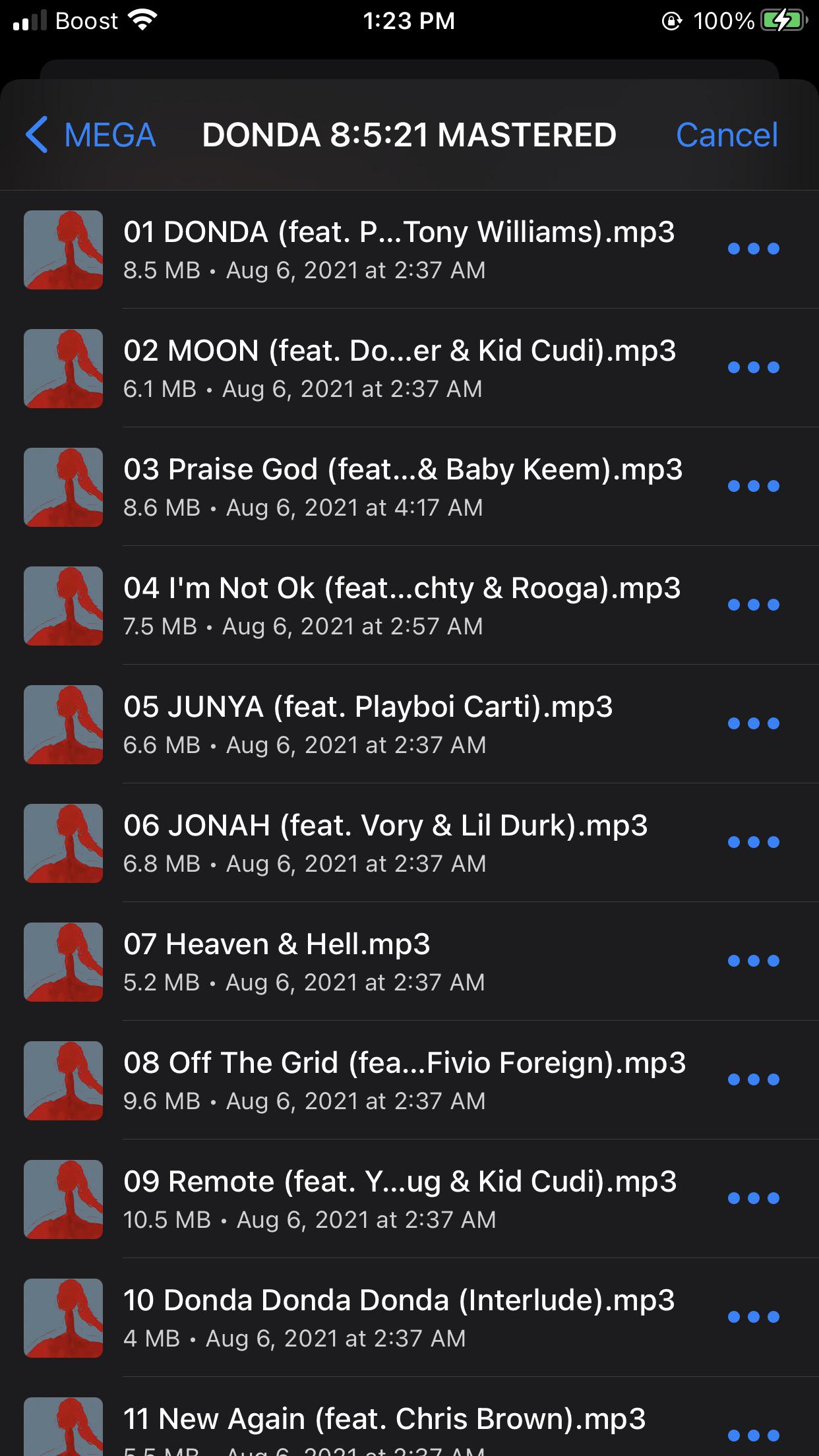The height and width of the screenshot is (1456, 819).
Task: Tap the artwork thumbnail beside 05 JUNYA
Action: click(63, 724)
